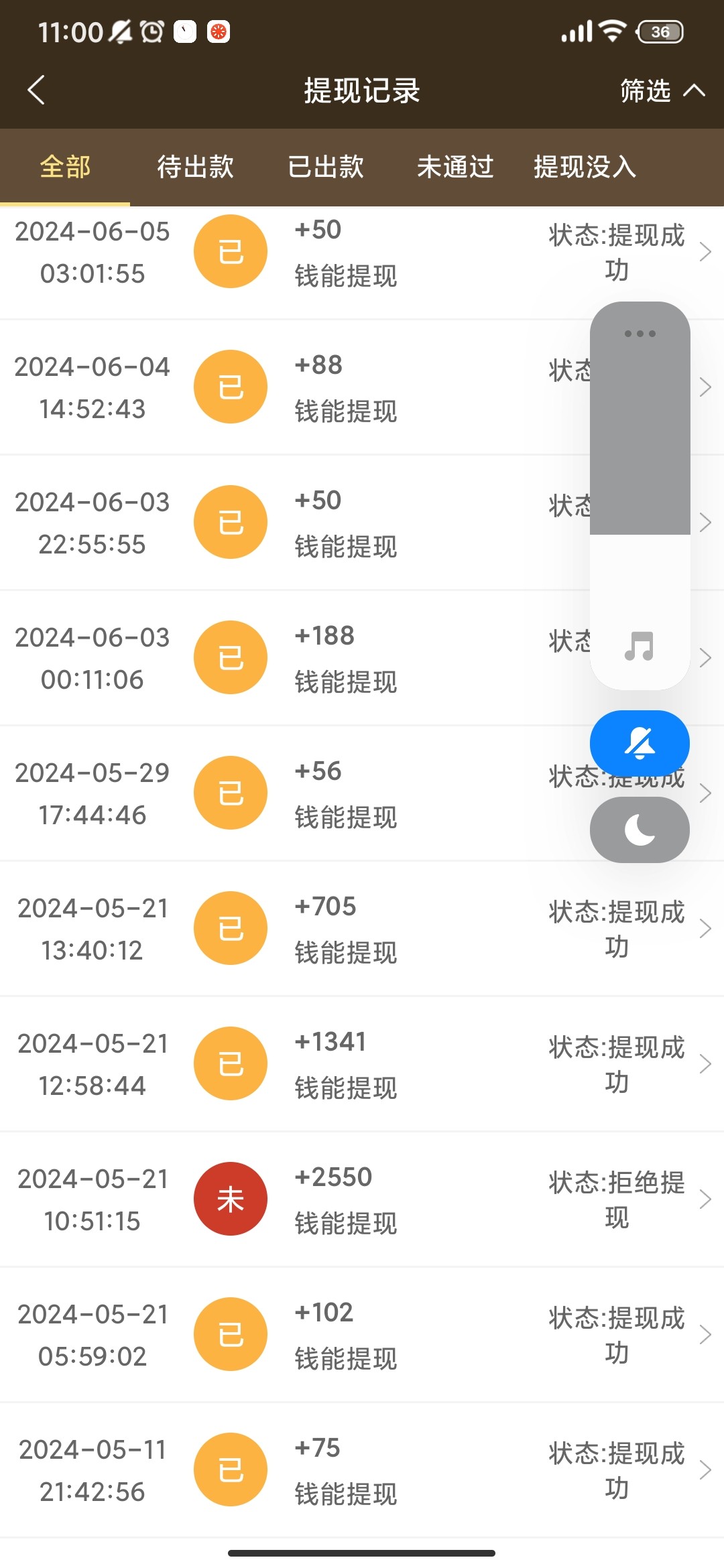Switch to the 待出款 tab
Screen dimensions: 724x1568
[x=195, y=167]
